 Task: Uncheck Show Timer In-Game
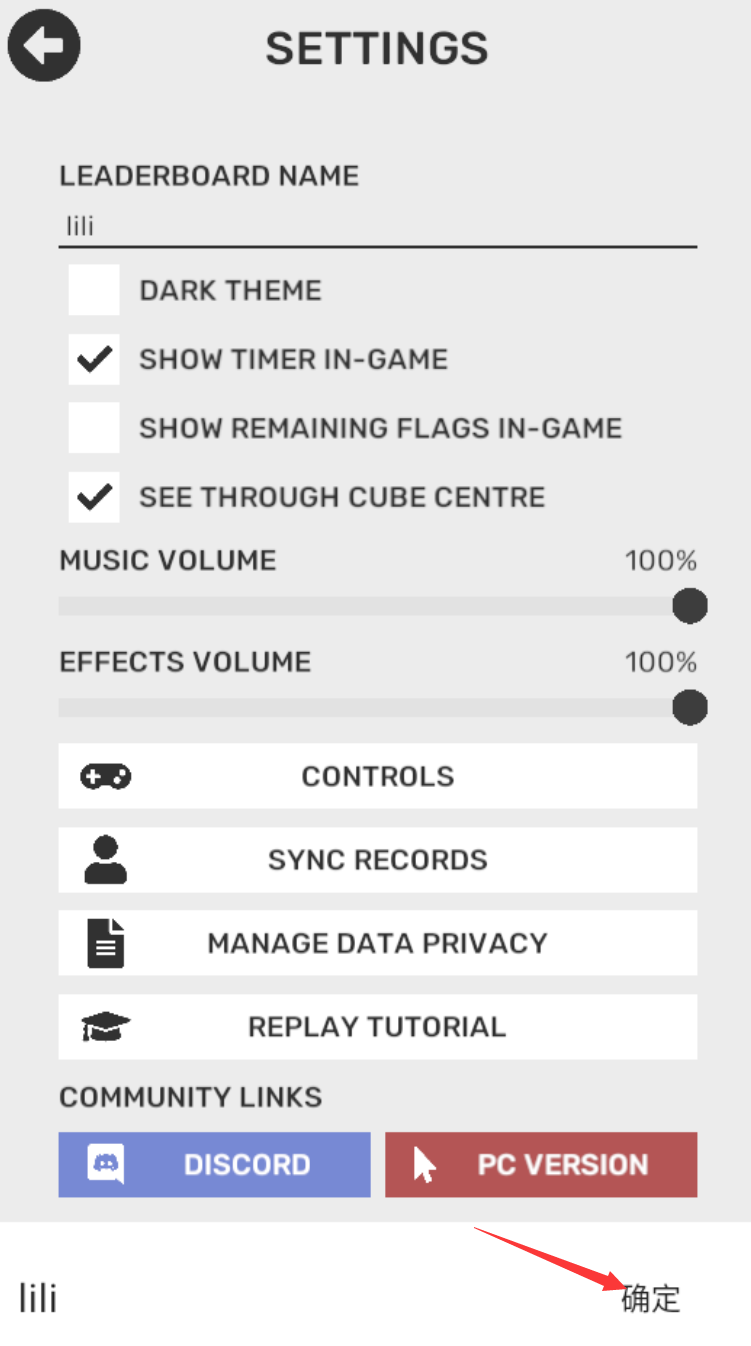pyautogui.click(x=94, y=359)
